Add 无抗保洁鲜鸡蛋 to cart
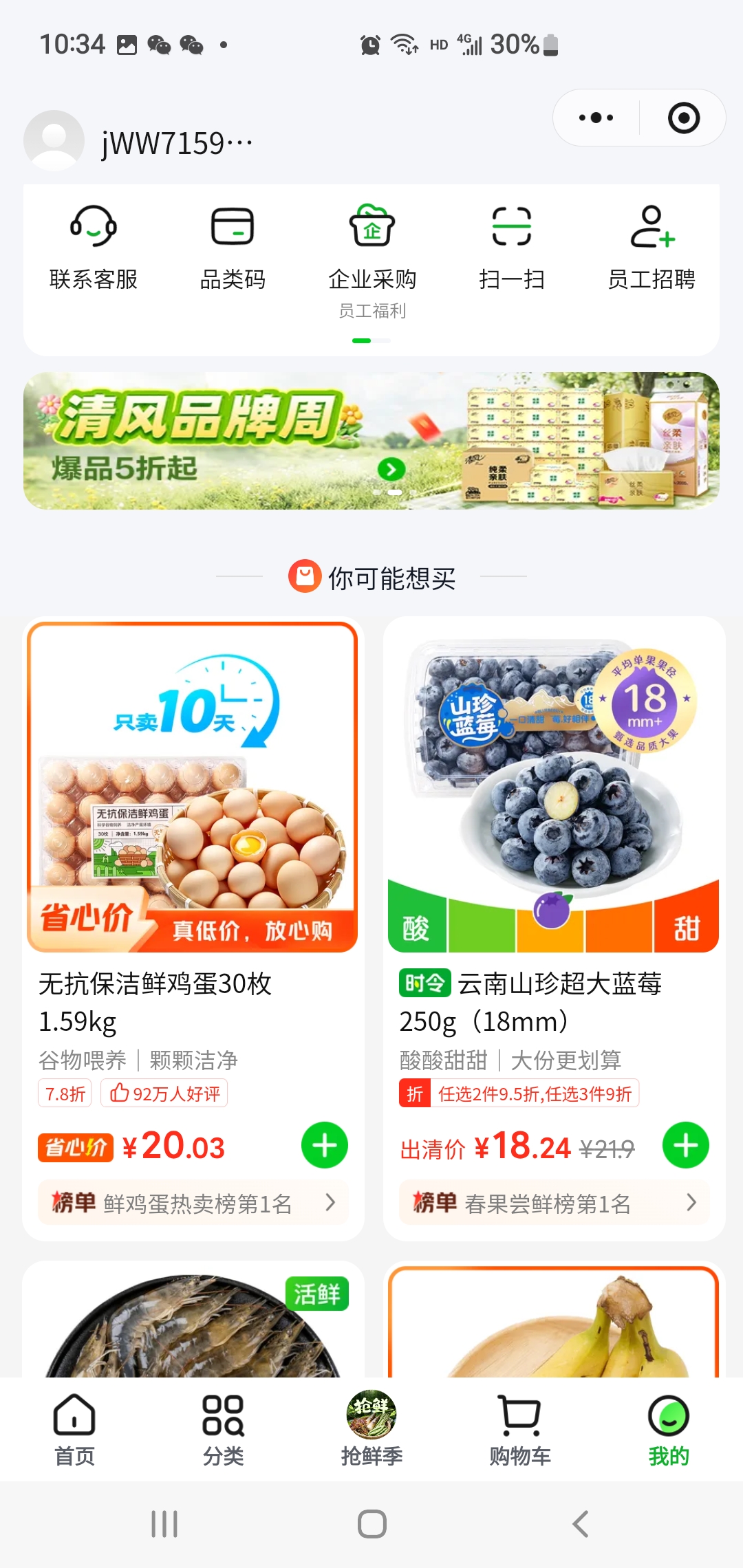 coord(325,1145)
